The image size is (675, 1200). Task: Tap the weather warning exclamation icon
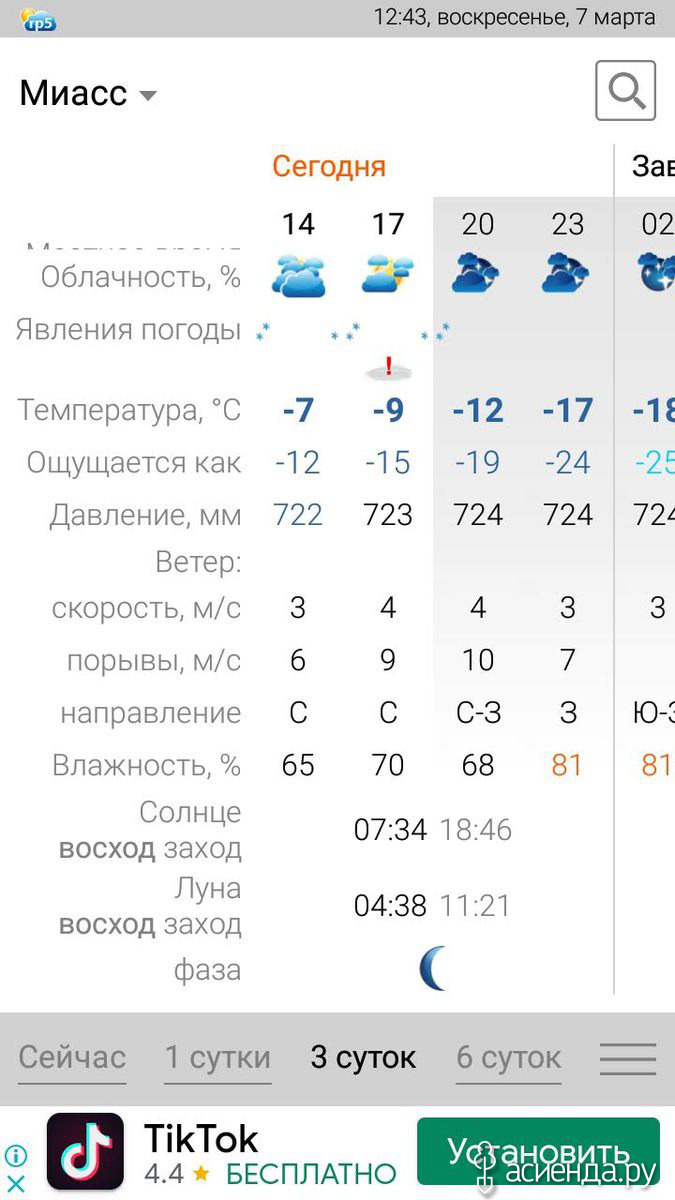click(388, 367)
